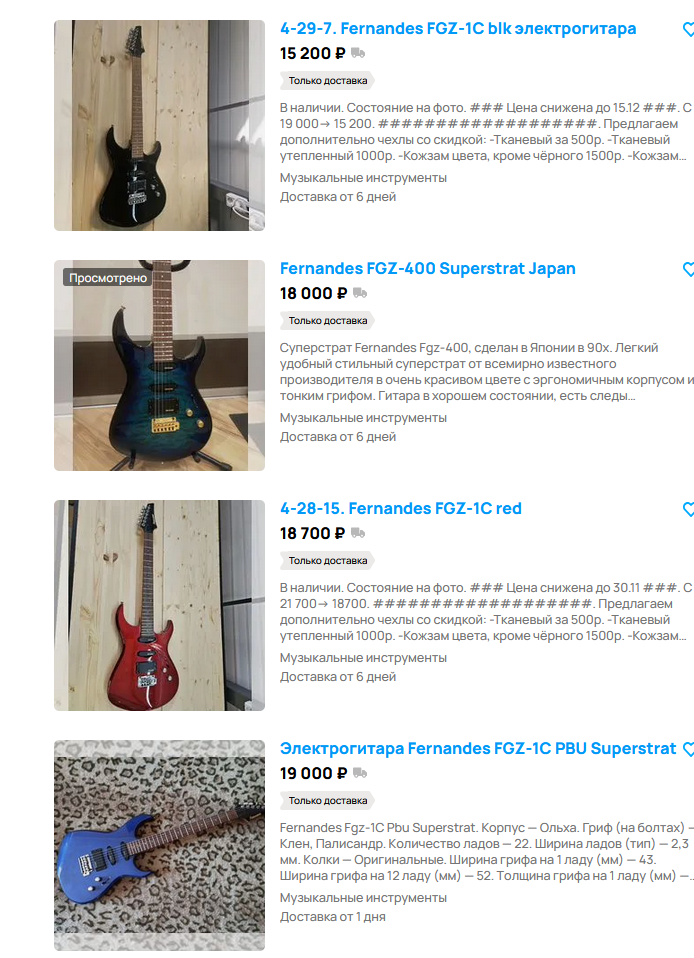Like the FGZ-1C red listing heart
The image size is (694, 958).
(x=688, y=510)
